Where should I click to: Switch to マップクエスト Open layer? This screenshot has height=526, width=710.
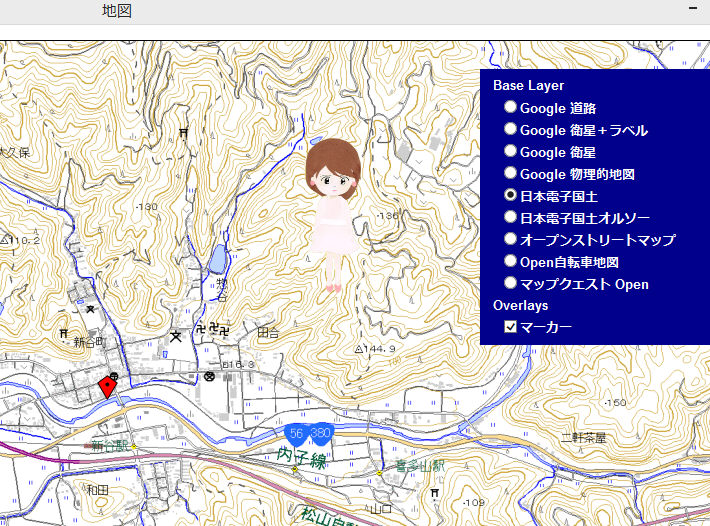click(x=510, y=283)
